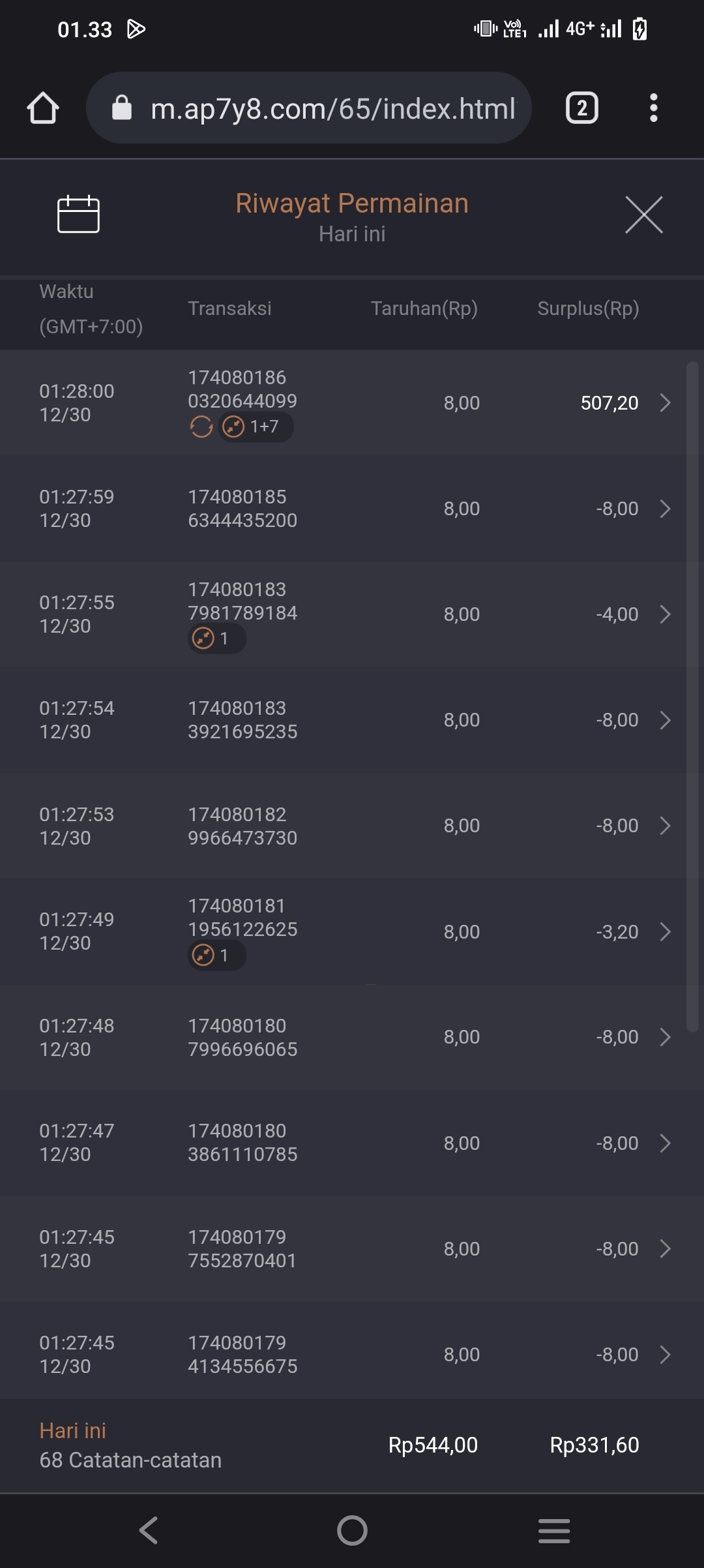The width and height of the screenshot is (704, 1568).
Task: Open the 01:27:48 transaction 7996696065
Action: click(352, 1037)
